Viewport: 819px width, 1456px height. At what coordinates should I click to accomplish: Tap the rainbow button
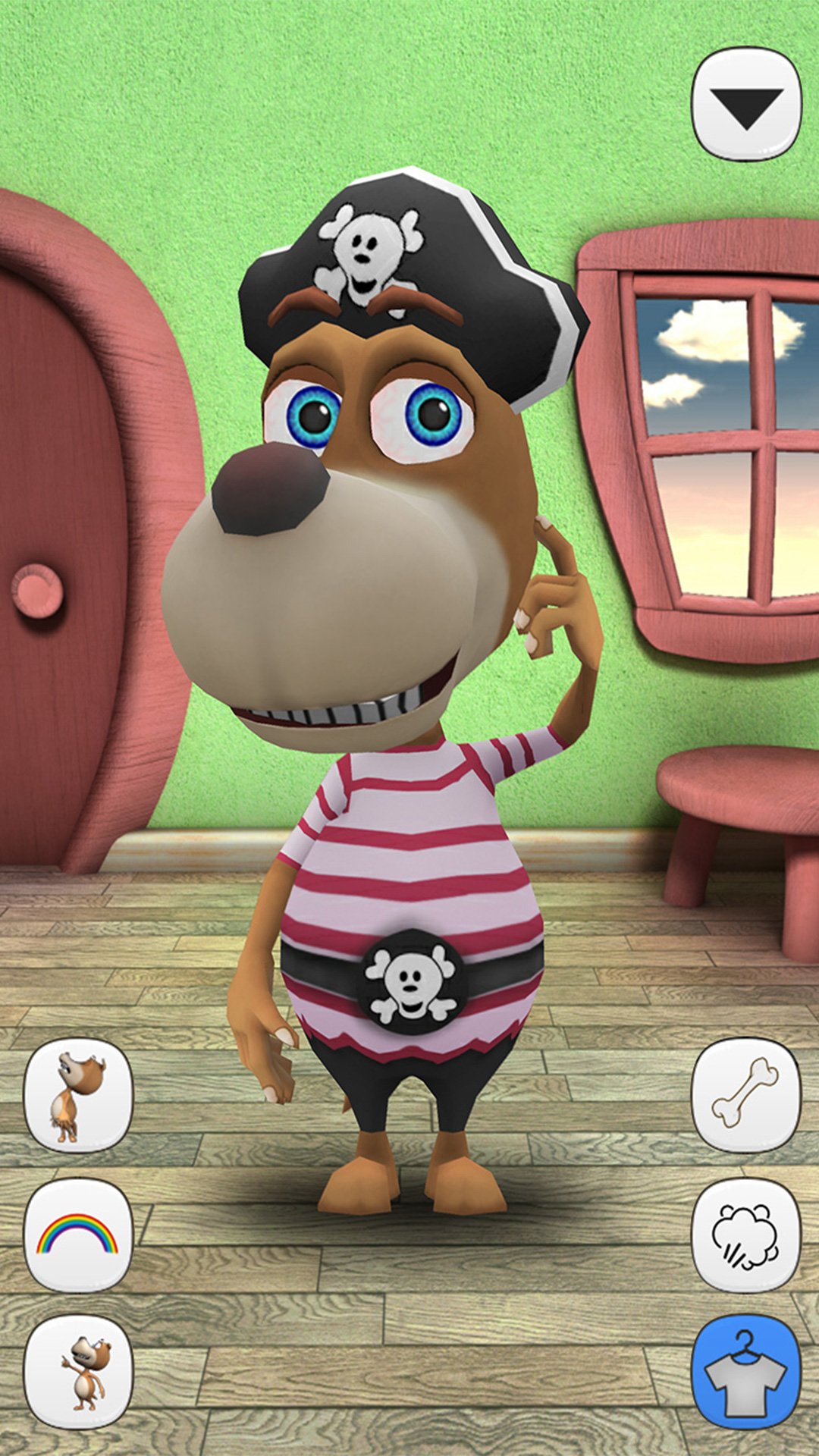[78, 1235]
